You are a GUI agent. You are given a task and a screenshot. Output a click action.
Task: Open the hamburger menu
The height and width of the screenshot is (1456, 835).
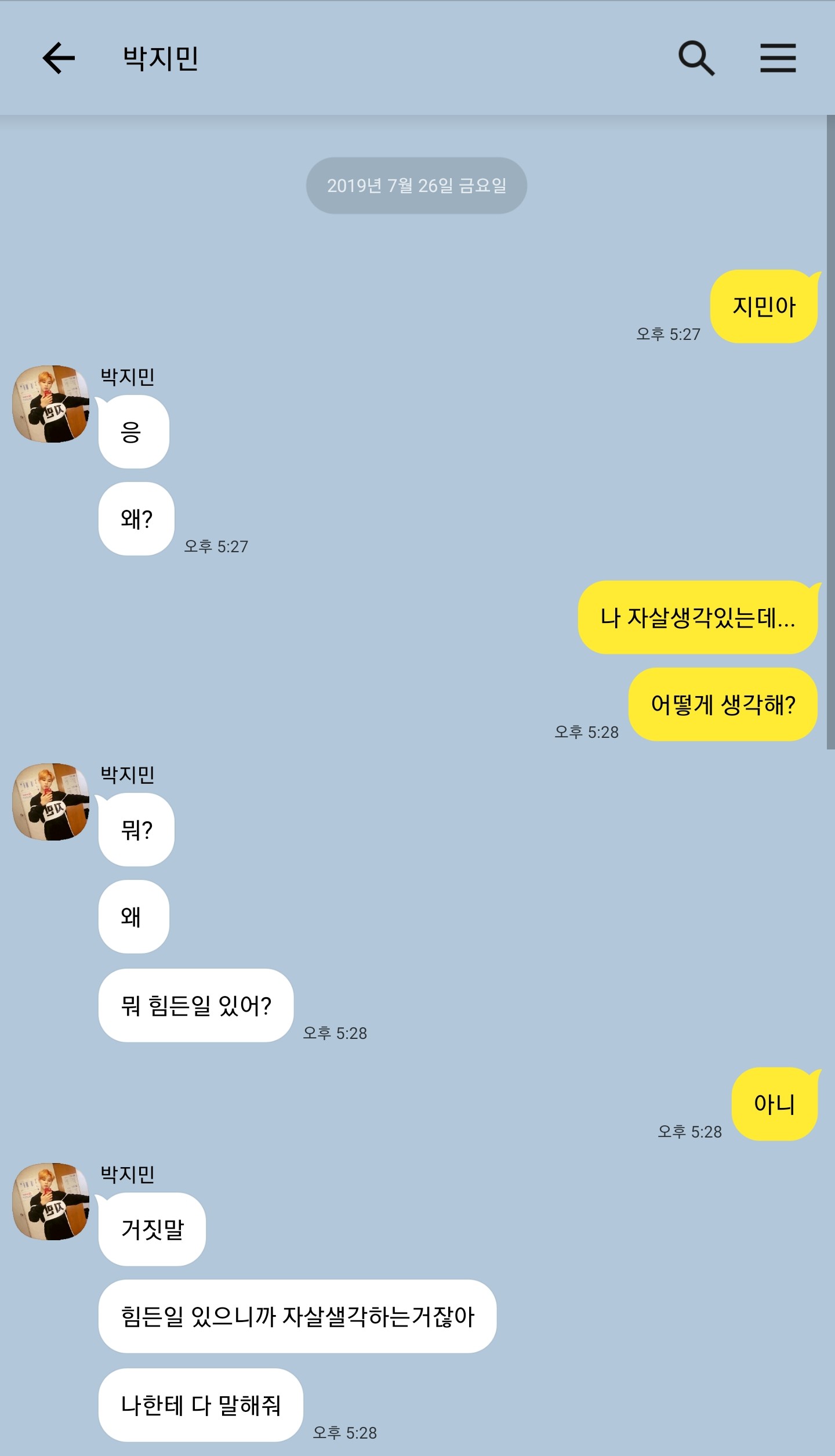coord(778,58)
